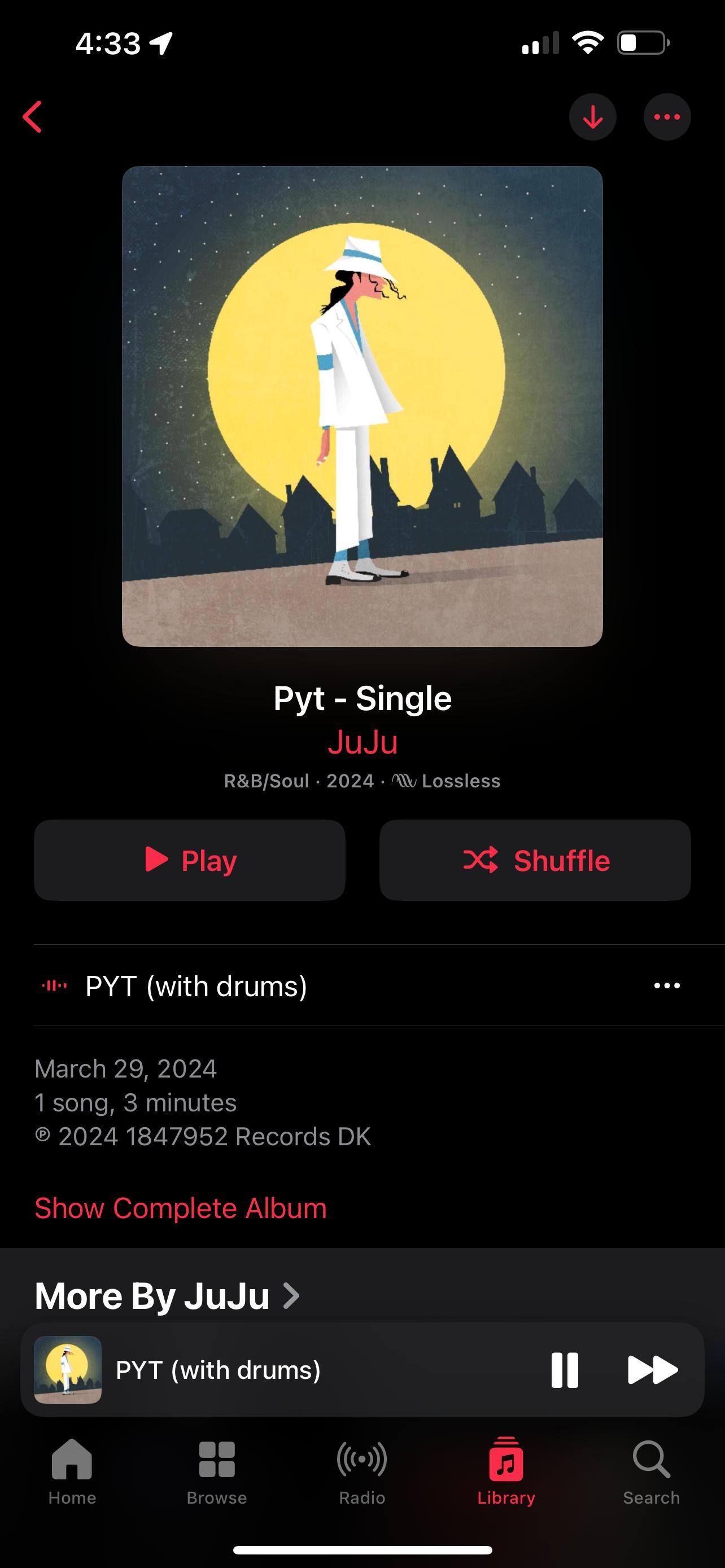Play the Pyt single
725x1568 pixels.
click(189, 860)
